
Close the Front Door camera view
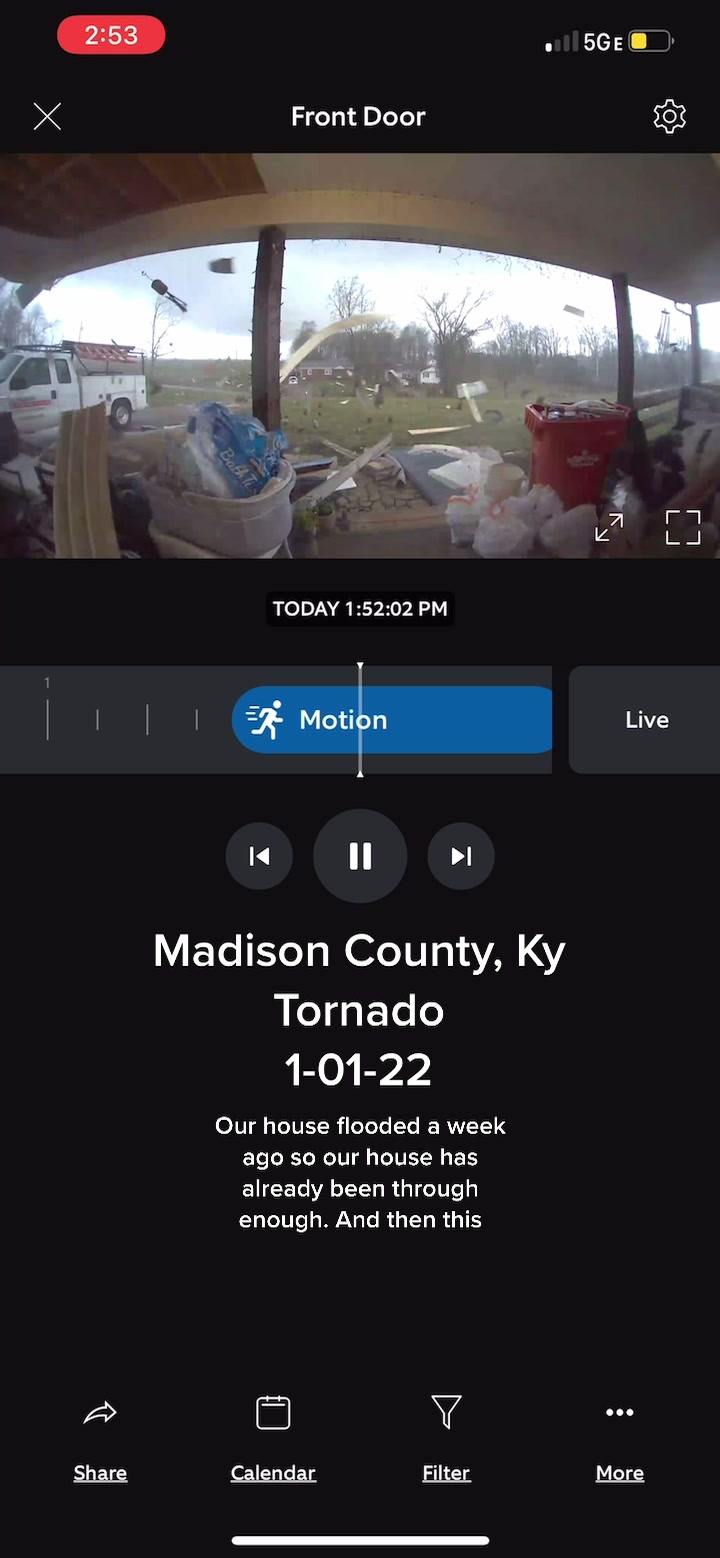tap(47, 117)
